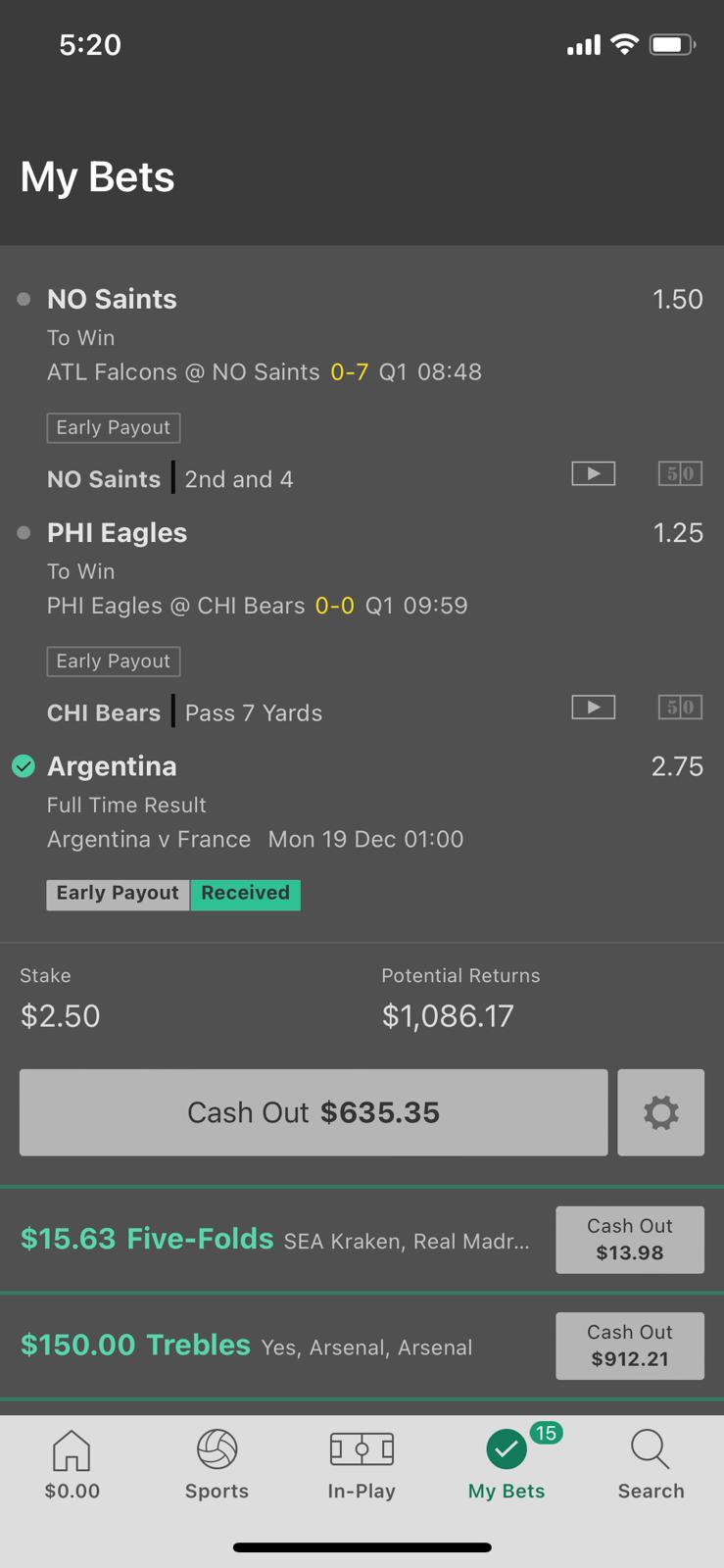The height and width of the screenshot is (1568, 724).
Task: Switch to the Sports tab
Action: (217, 1465)
